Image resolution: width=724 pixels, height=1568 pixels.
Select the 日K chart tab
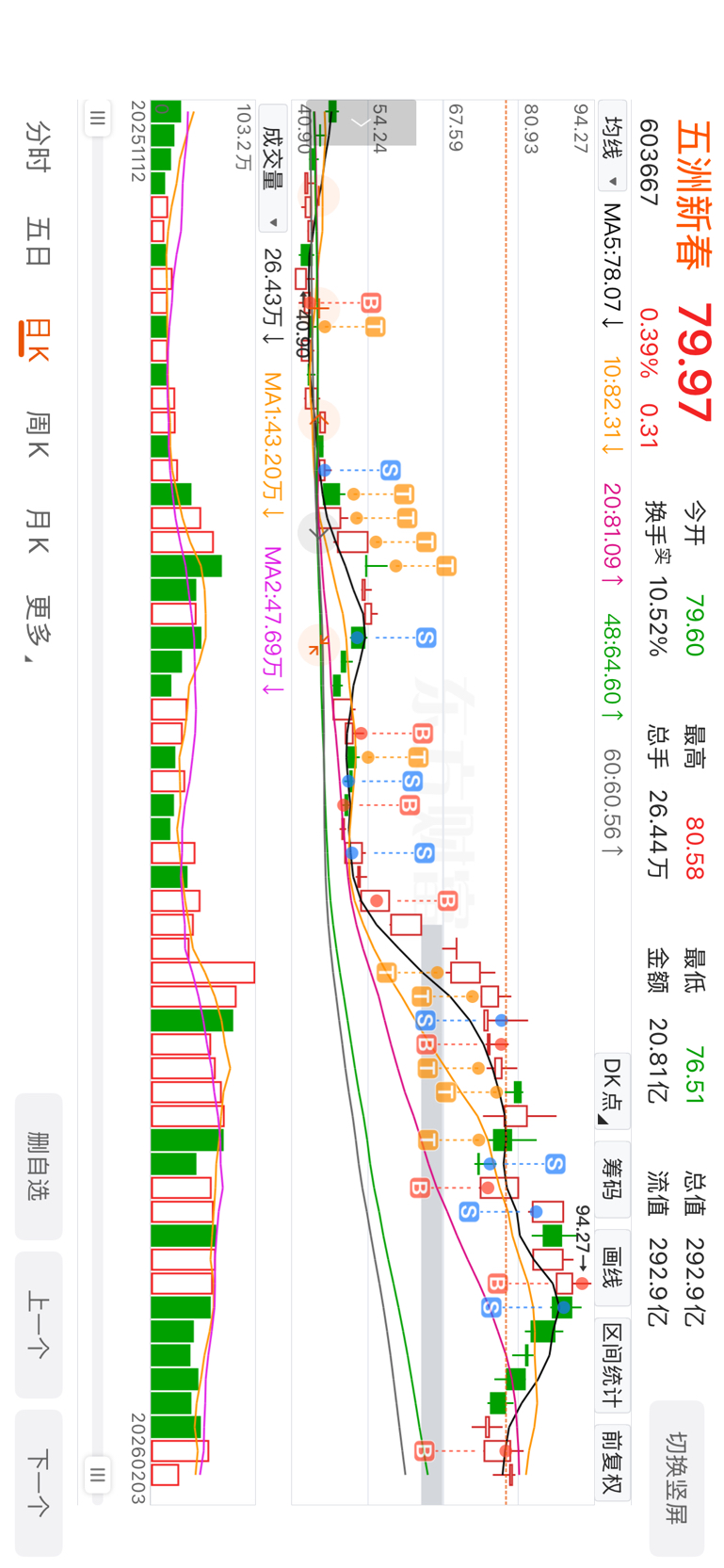tap(38, 339)
